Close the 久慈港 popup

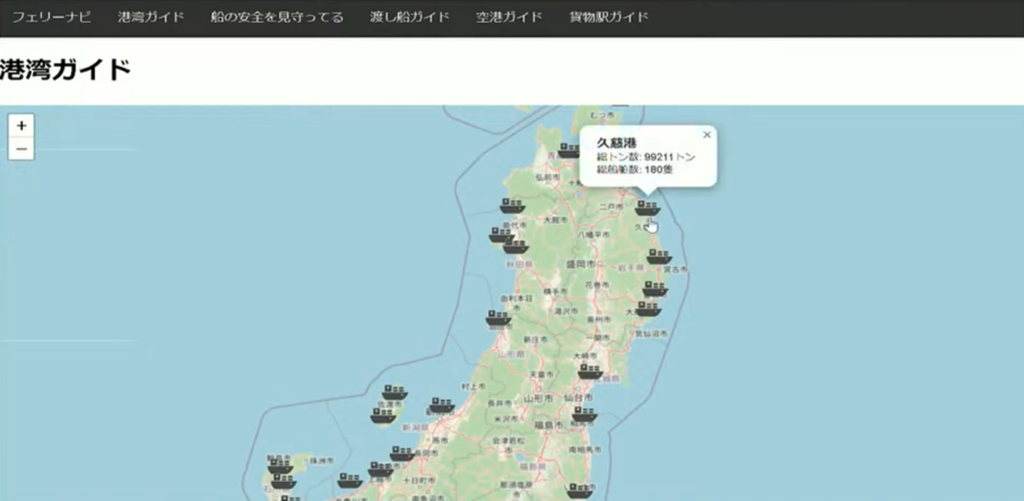[707, 134]
